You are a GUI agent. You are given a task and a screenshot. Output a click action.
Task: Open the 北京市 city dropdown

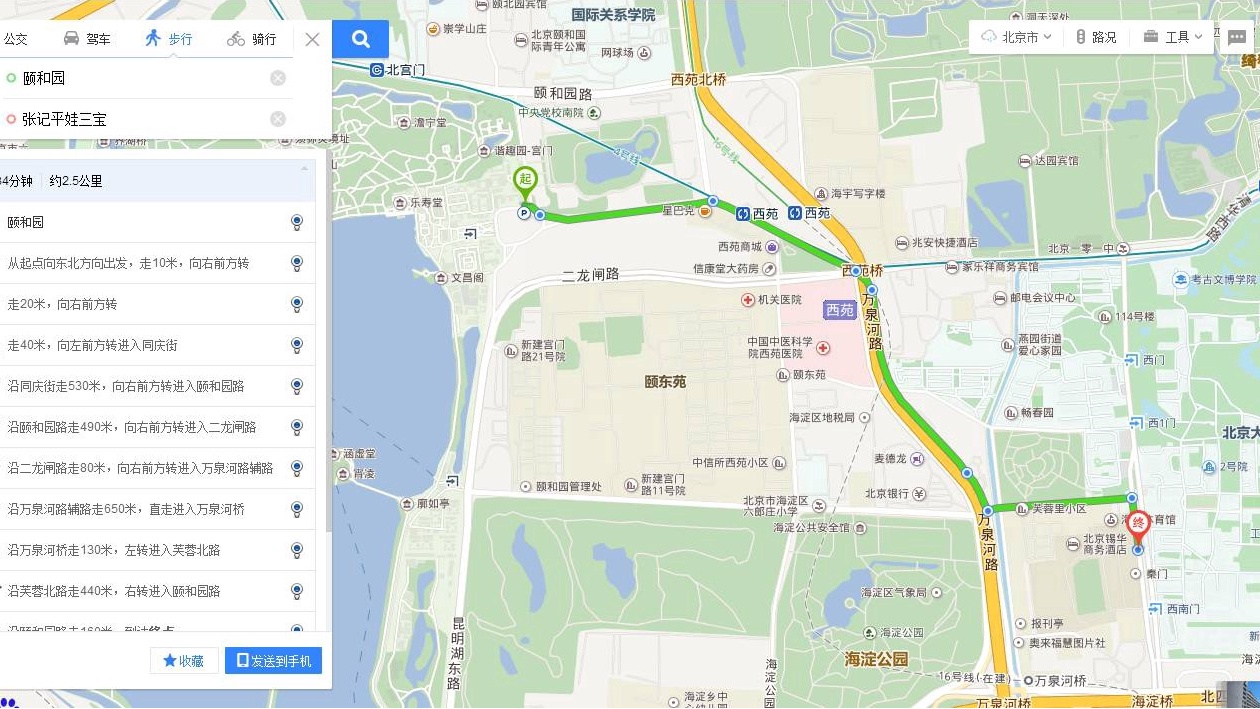tap(1016, 37)
